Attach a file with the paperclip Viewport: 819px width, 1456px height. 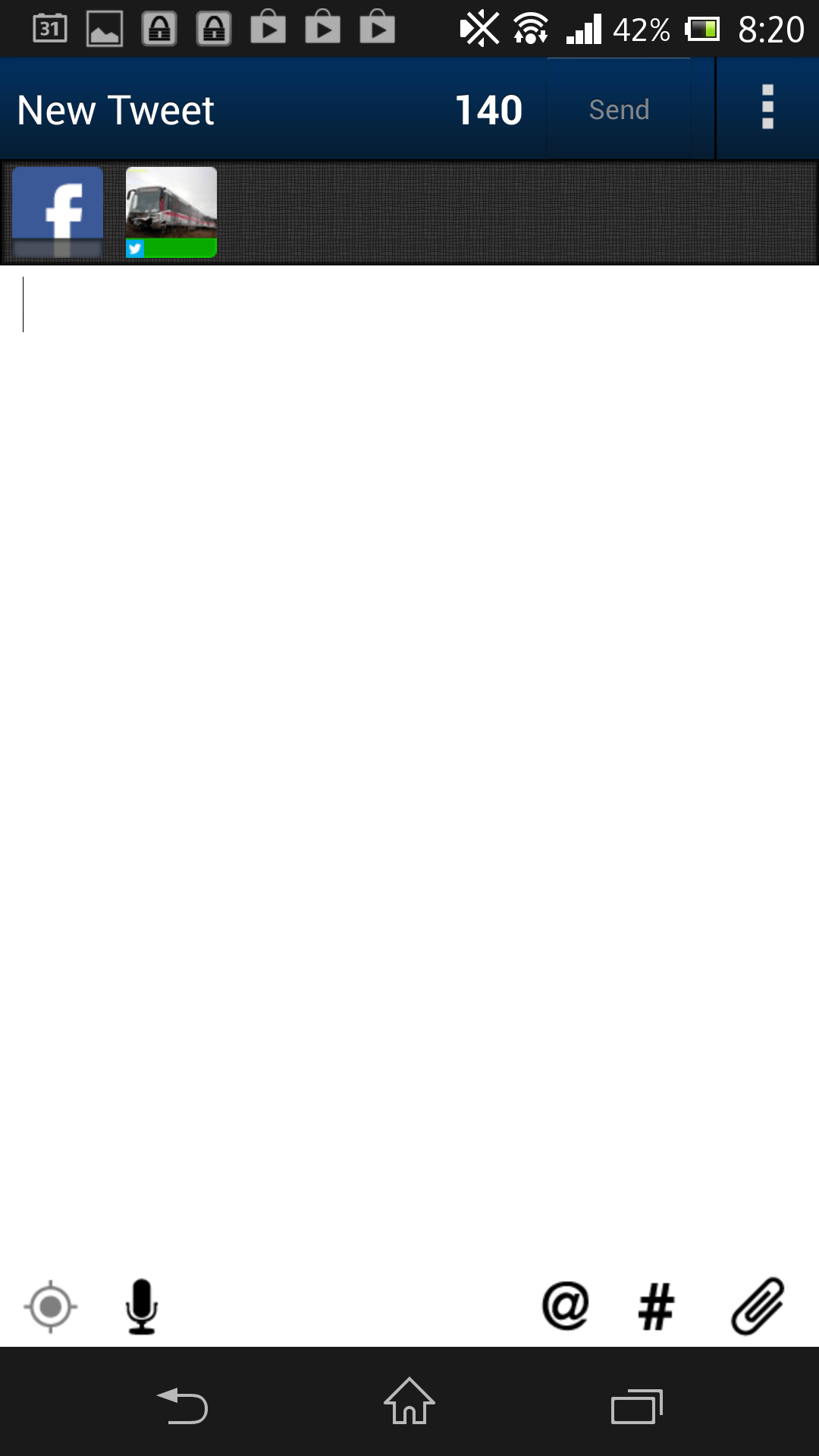758,1306
